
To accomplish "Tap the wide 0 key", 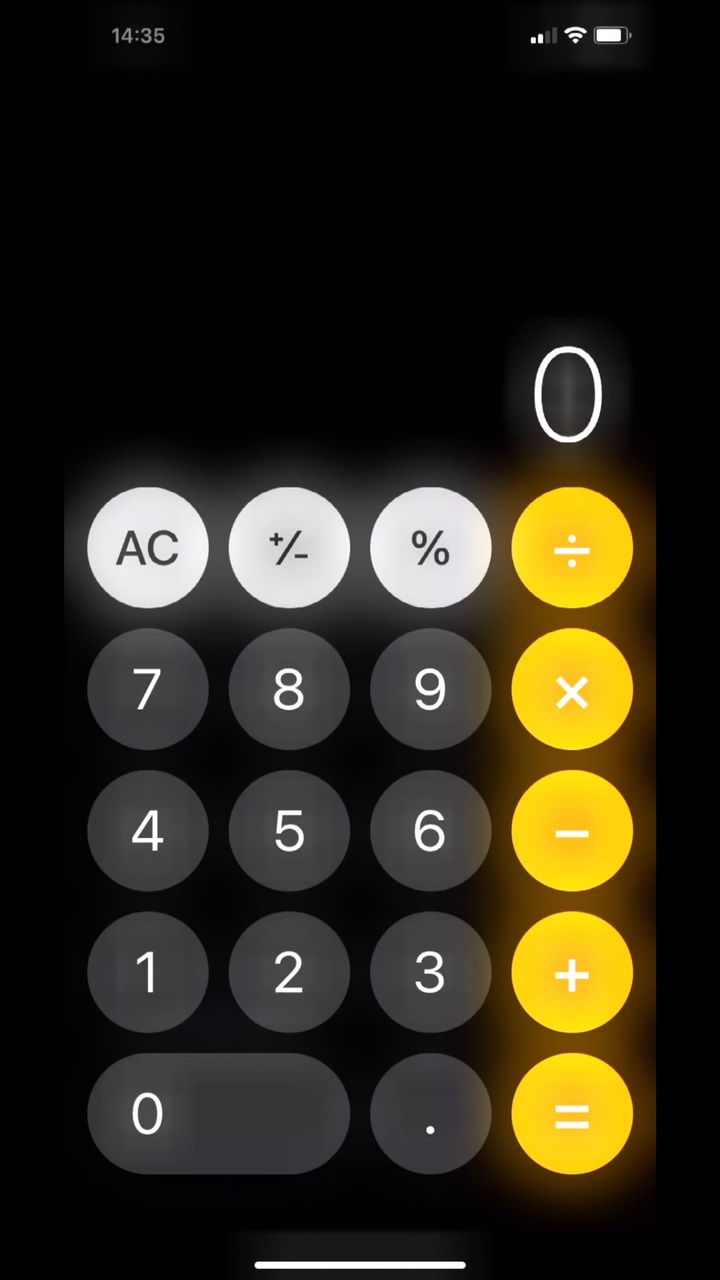I will pyautogui.click(x=219, y=1114).
